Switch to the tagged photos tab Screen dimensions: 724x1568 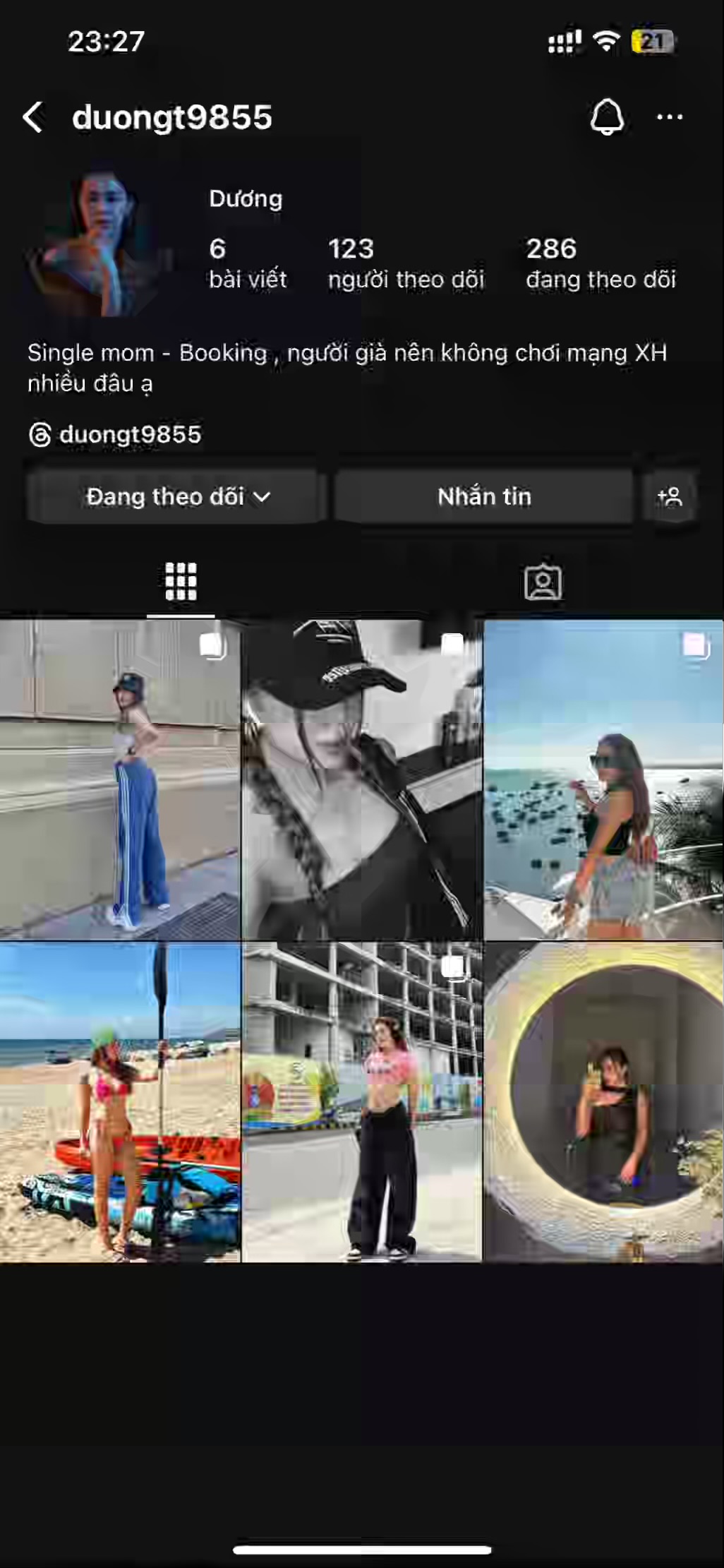[x=543, y=582]
